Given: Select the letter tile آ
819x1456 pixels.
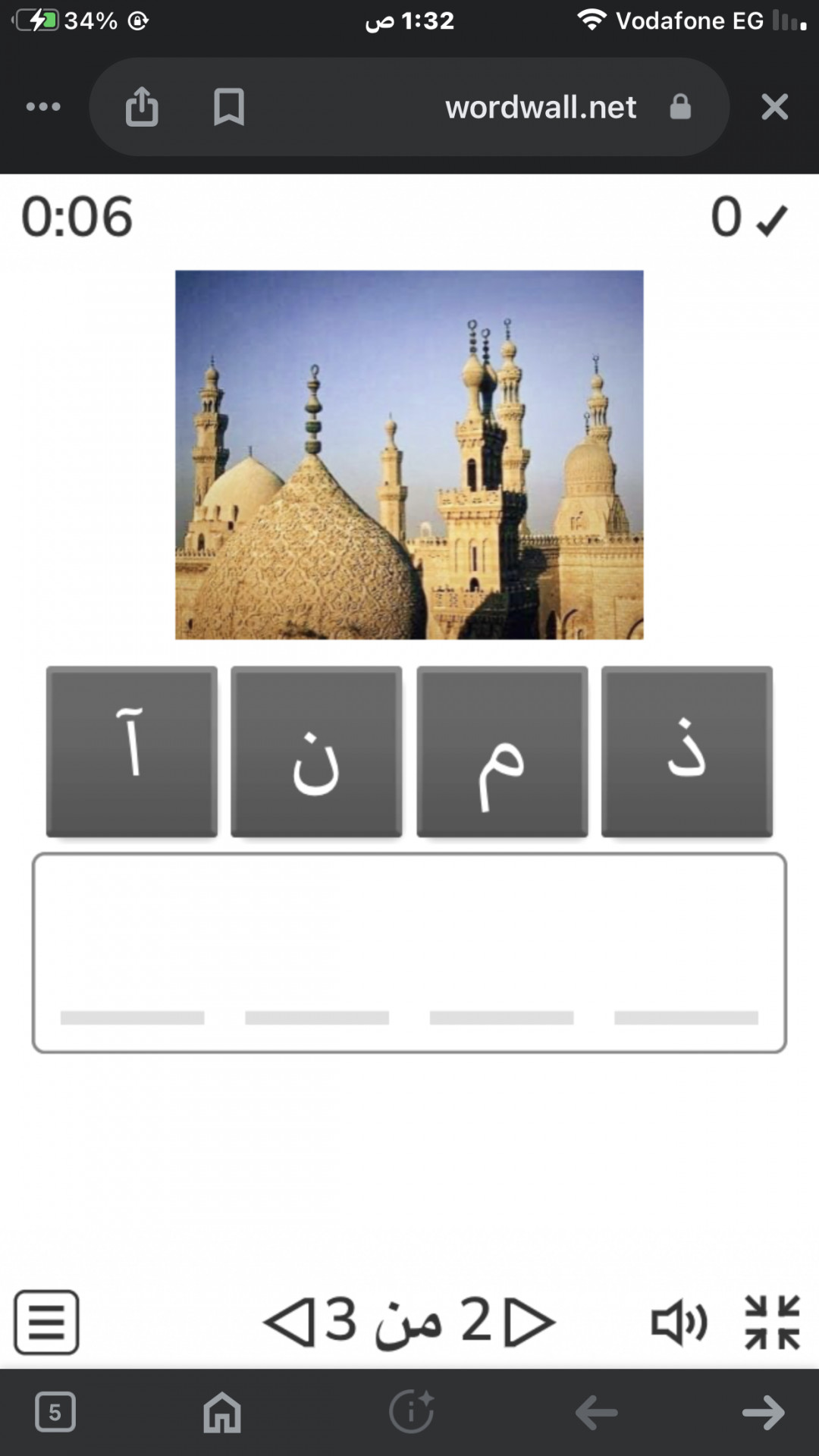Looking at the screenshot, I should (132, 752).
